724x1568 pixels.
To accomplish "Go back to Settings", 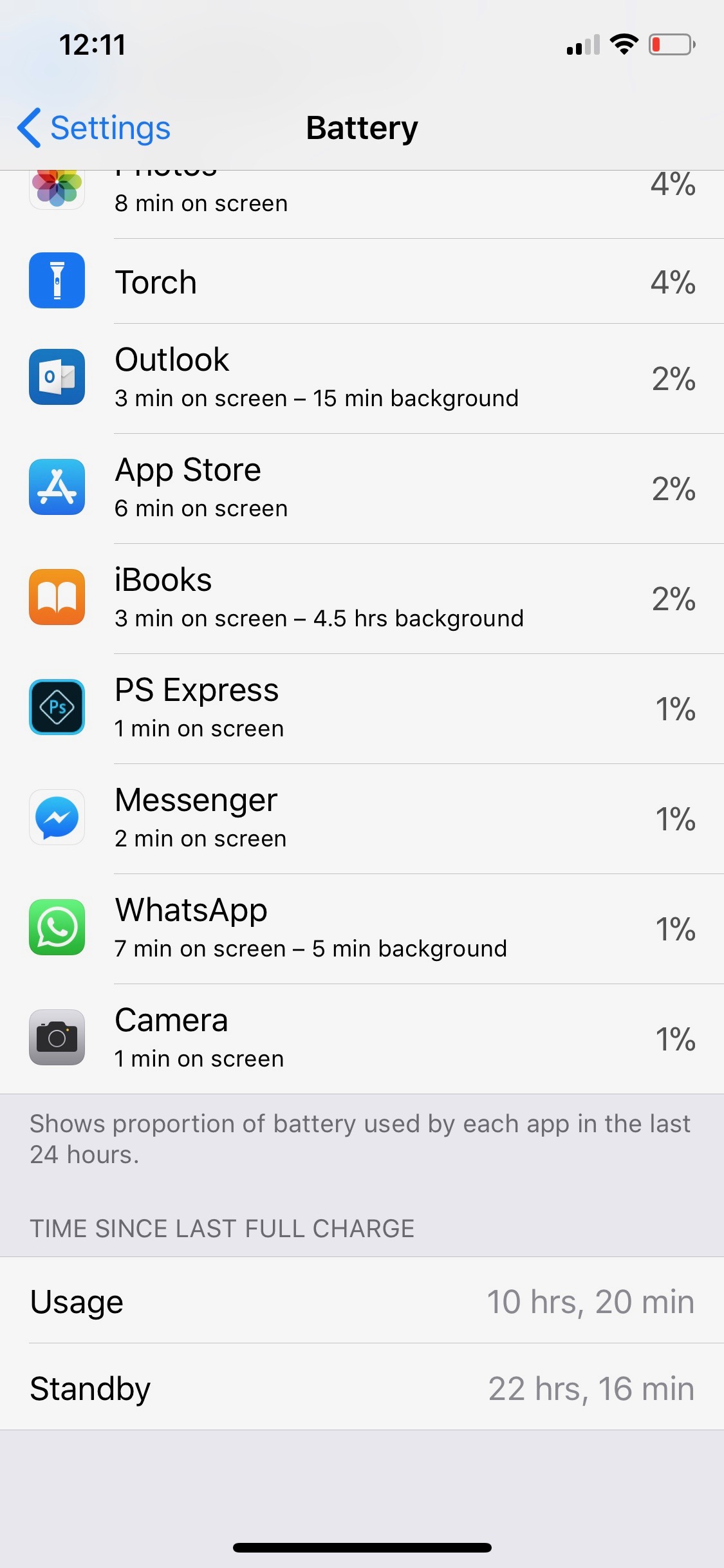I will (94, 127).
